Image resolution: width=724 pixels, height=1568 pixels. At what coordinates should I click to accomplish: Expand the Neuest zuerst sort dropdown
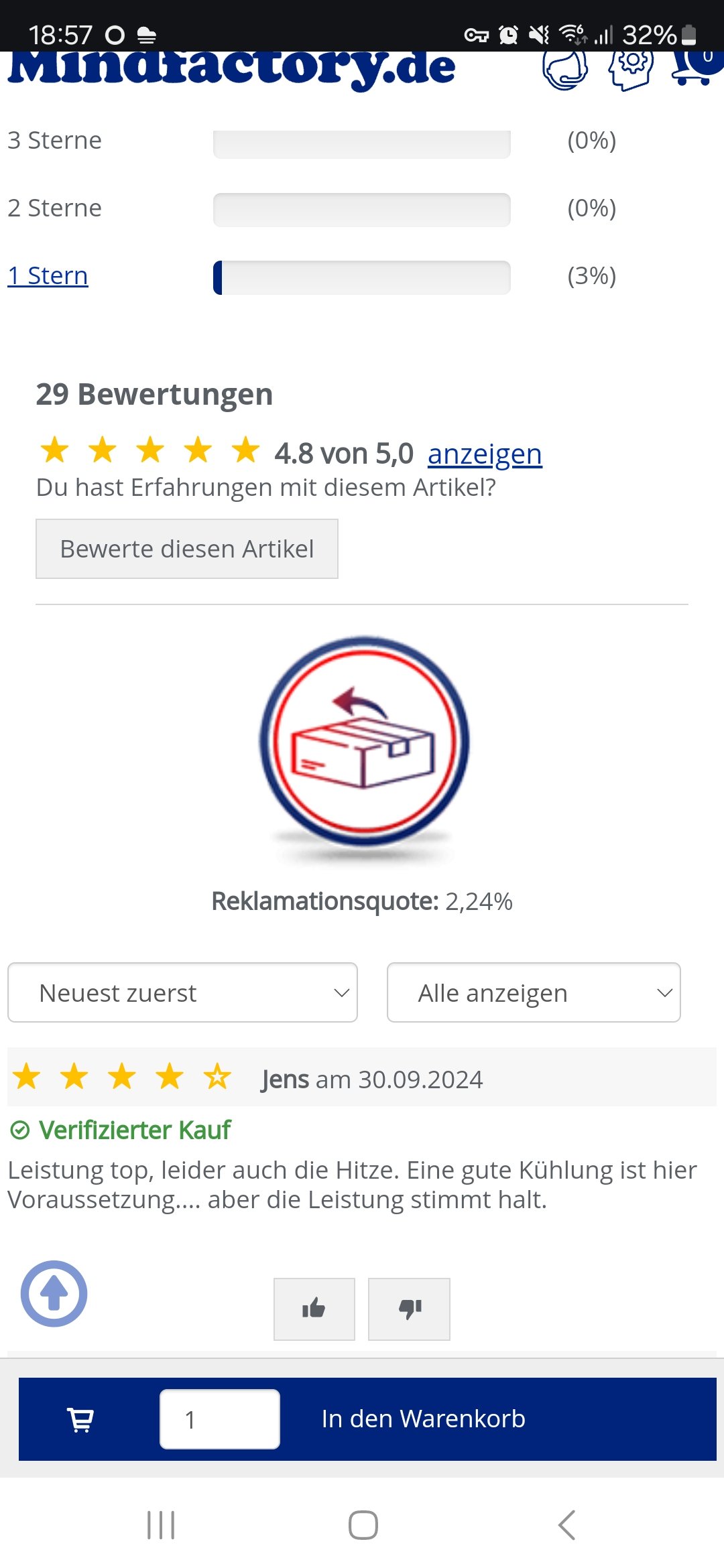(182, 992)
